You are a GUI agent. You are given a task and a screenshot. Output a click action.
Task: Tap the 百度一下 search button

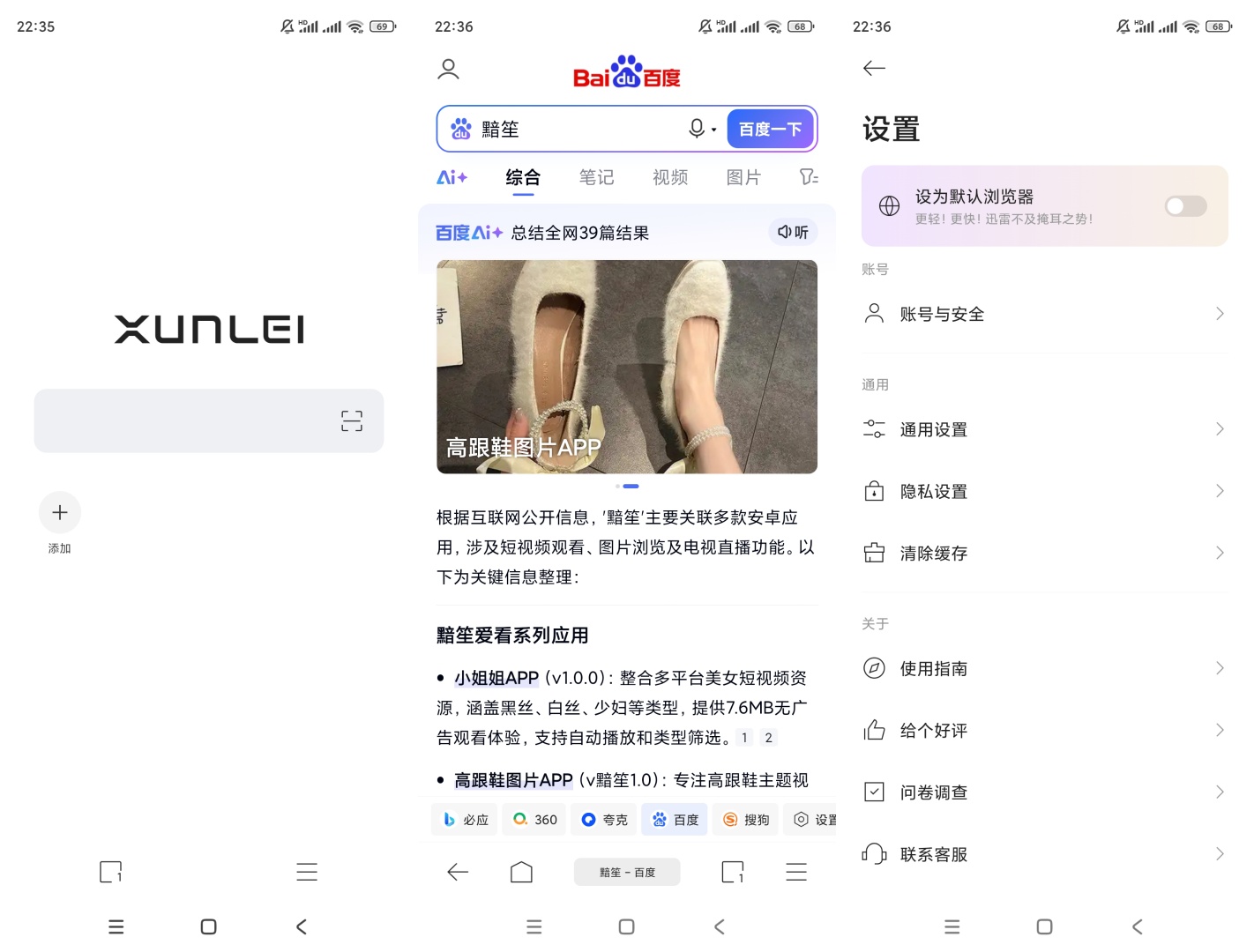770,130
